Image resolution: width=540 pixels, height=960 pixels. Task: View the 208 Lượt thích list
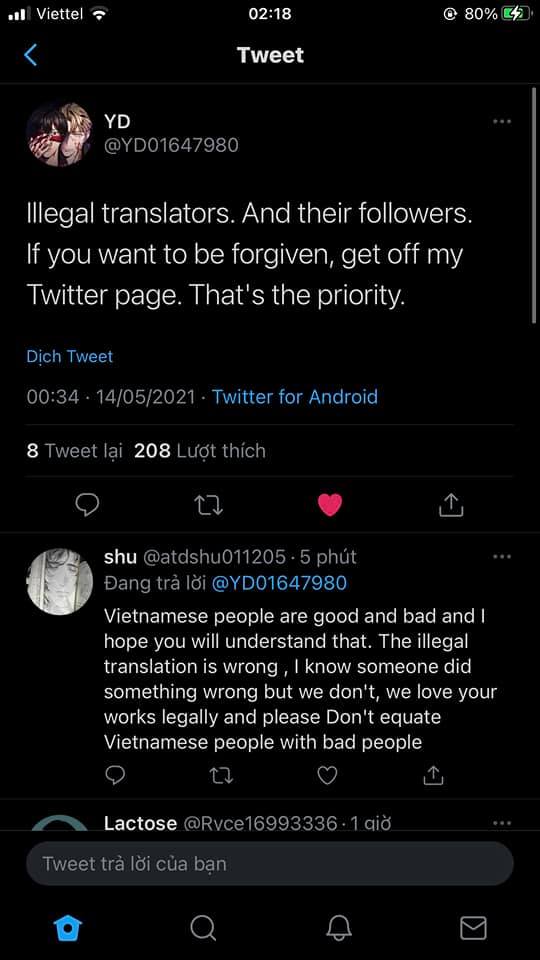tap(200, 451)
